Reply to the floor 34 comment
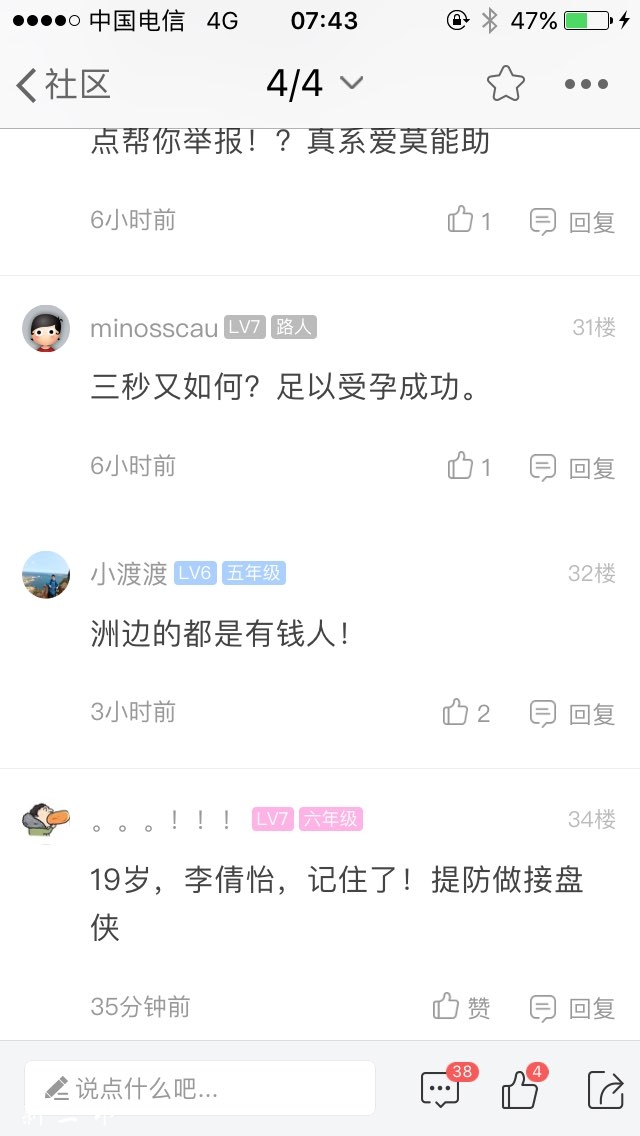This screenshot has height=1136, width=640. coord(572,1008)
